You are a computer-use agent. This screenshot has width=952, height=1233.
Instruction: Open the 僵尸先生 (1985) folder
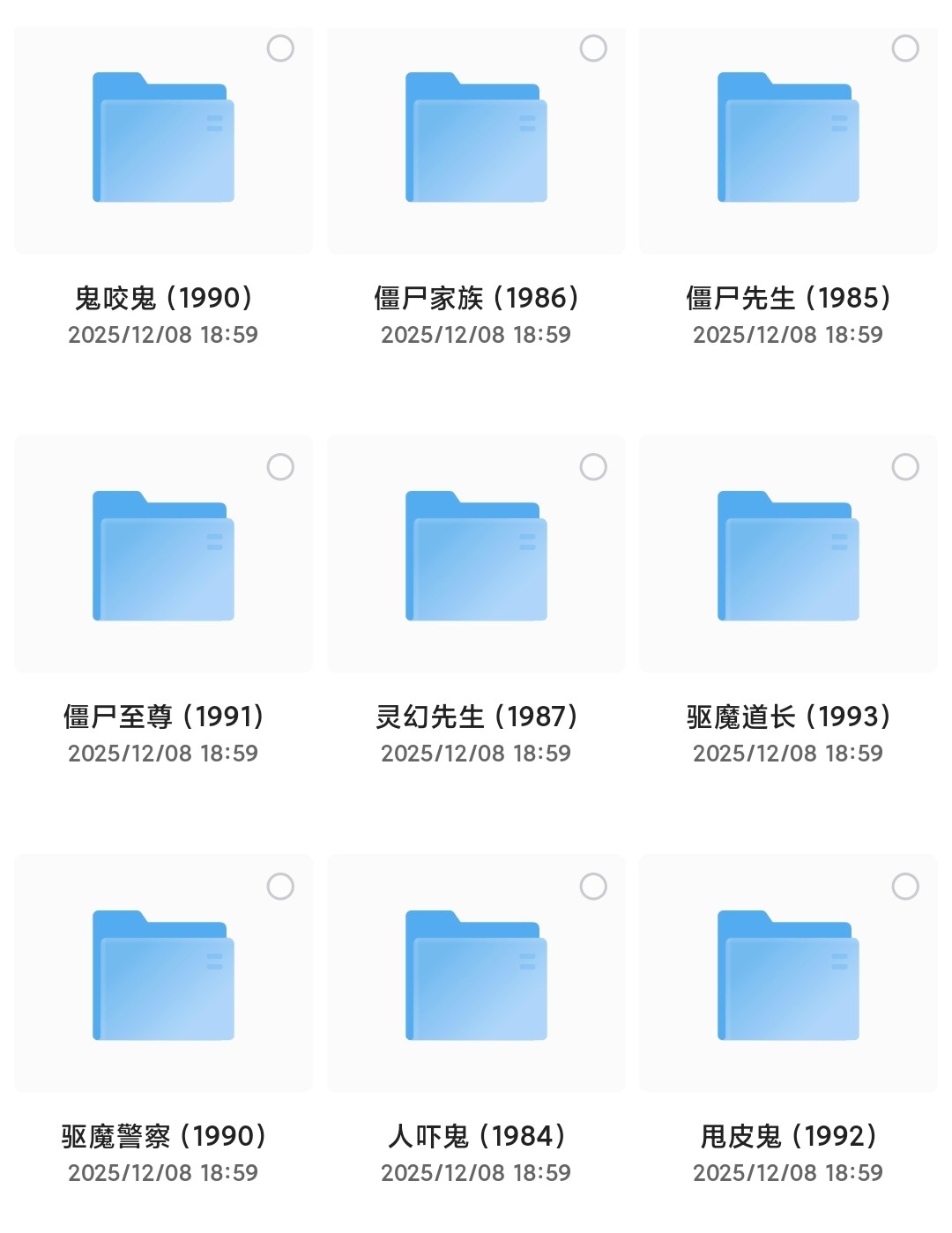788,138
